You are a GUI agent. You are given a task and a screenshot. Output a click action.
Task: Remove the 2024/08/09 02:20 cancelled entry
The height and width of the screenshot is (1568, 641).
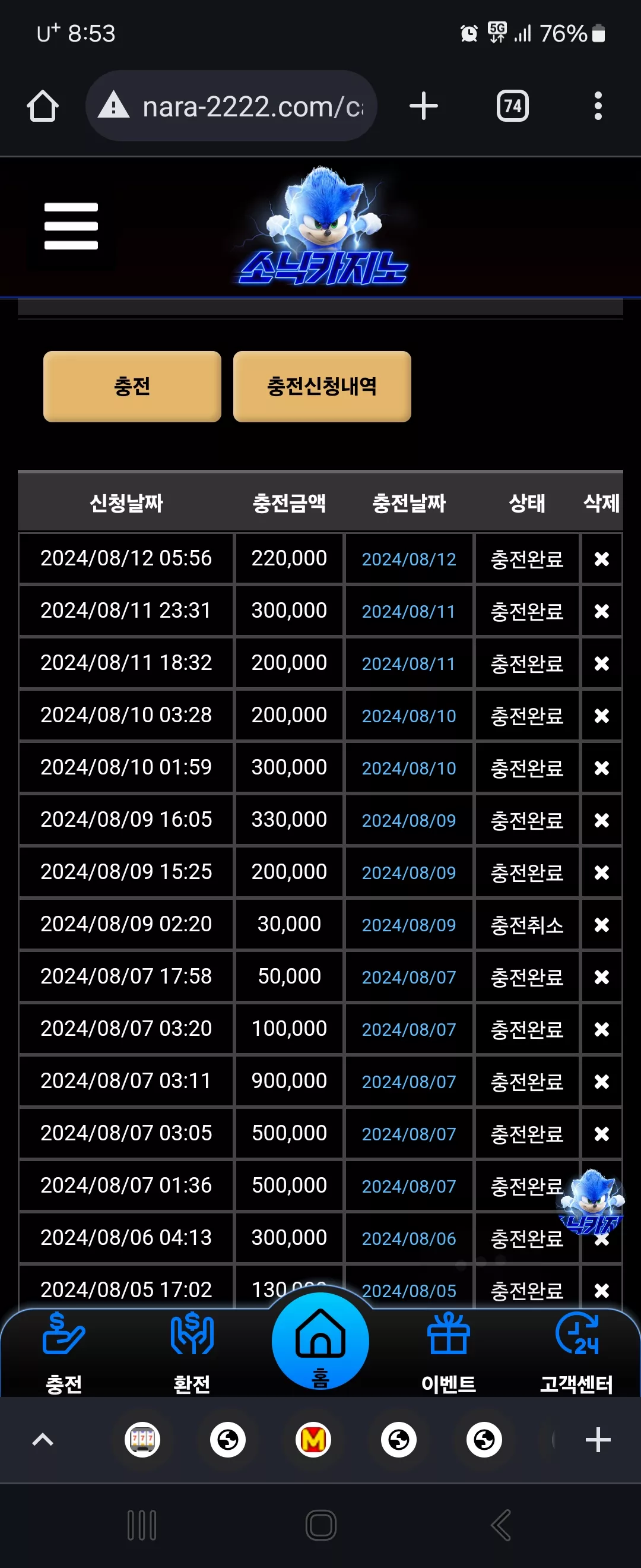pos(601,925)
